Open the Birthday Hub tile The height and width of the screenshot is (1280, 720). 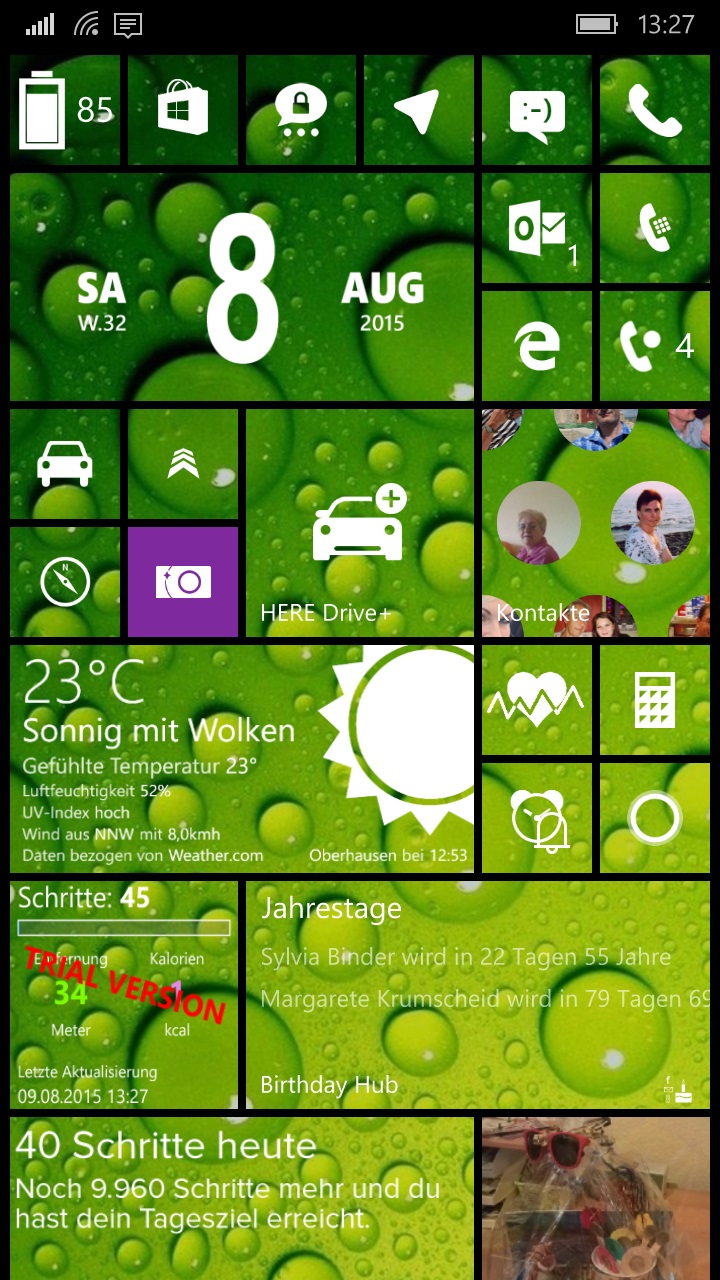click(x=478, y=995)
